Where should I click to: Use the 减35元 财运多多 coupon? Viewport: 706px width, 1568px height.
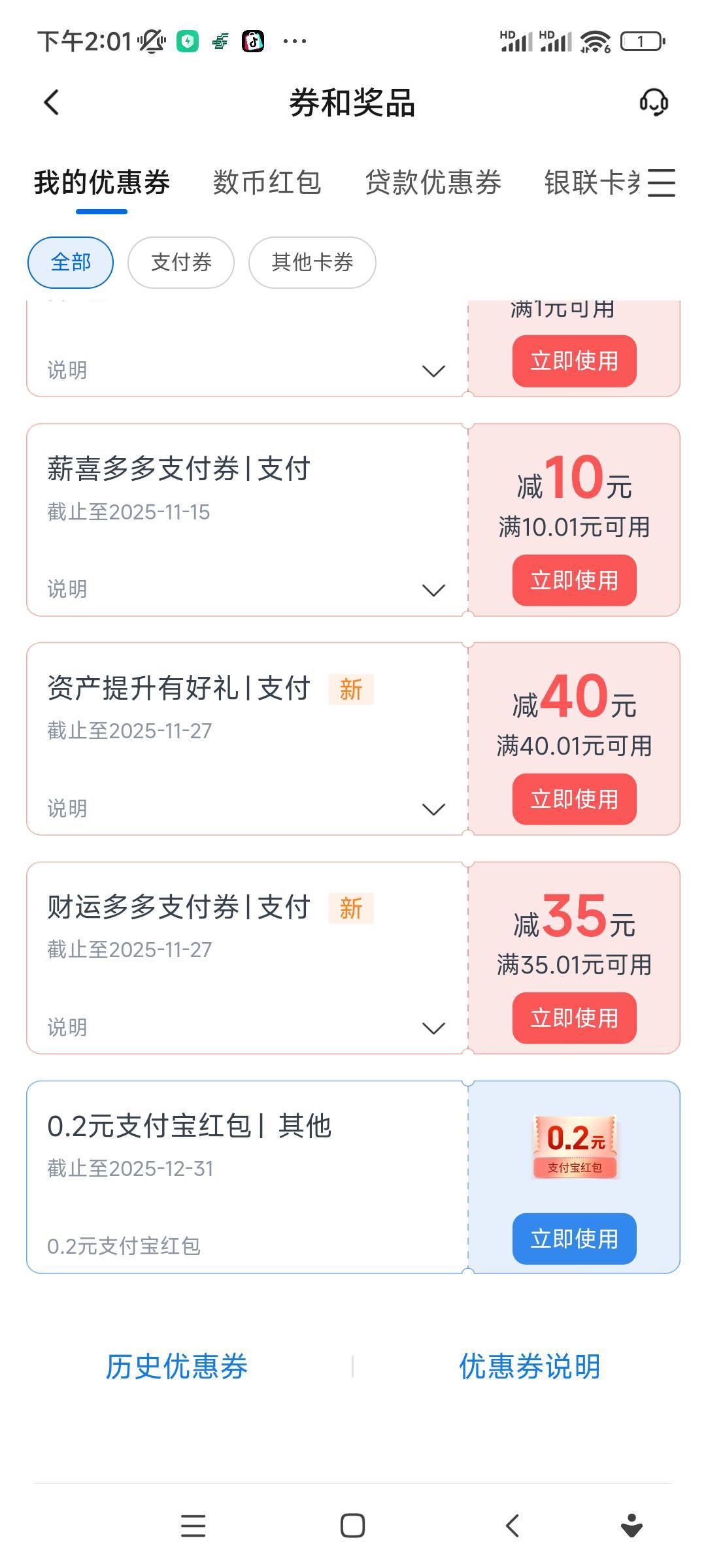click(x=574, y=1018)
